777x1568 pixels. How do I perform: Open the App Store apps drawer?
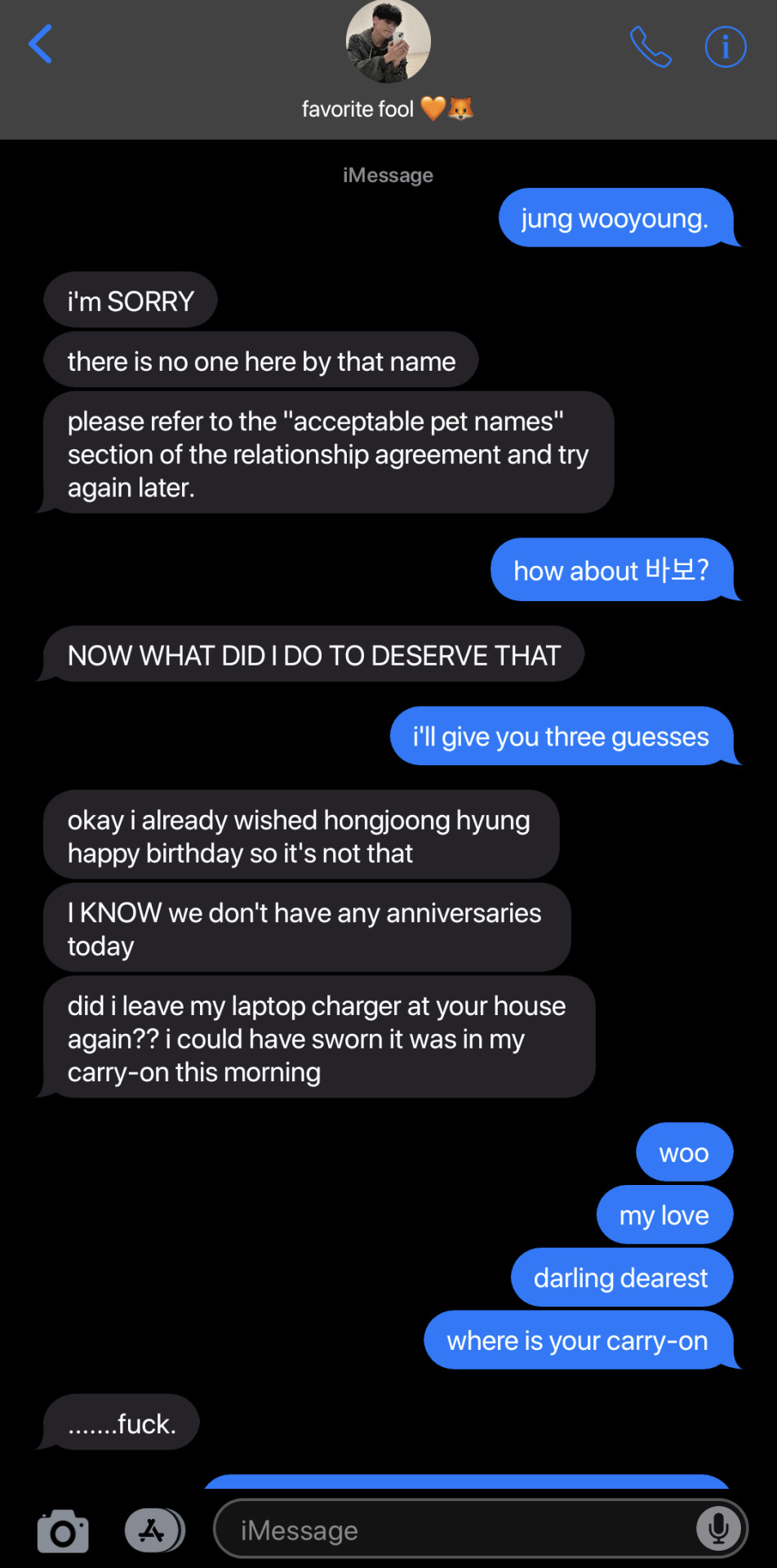point(153,1530)
